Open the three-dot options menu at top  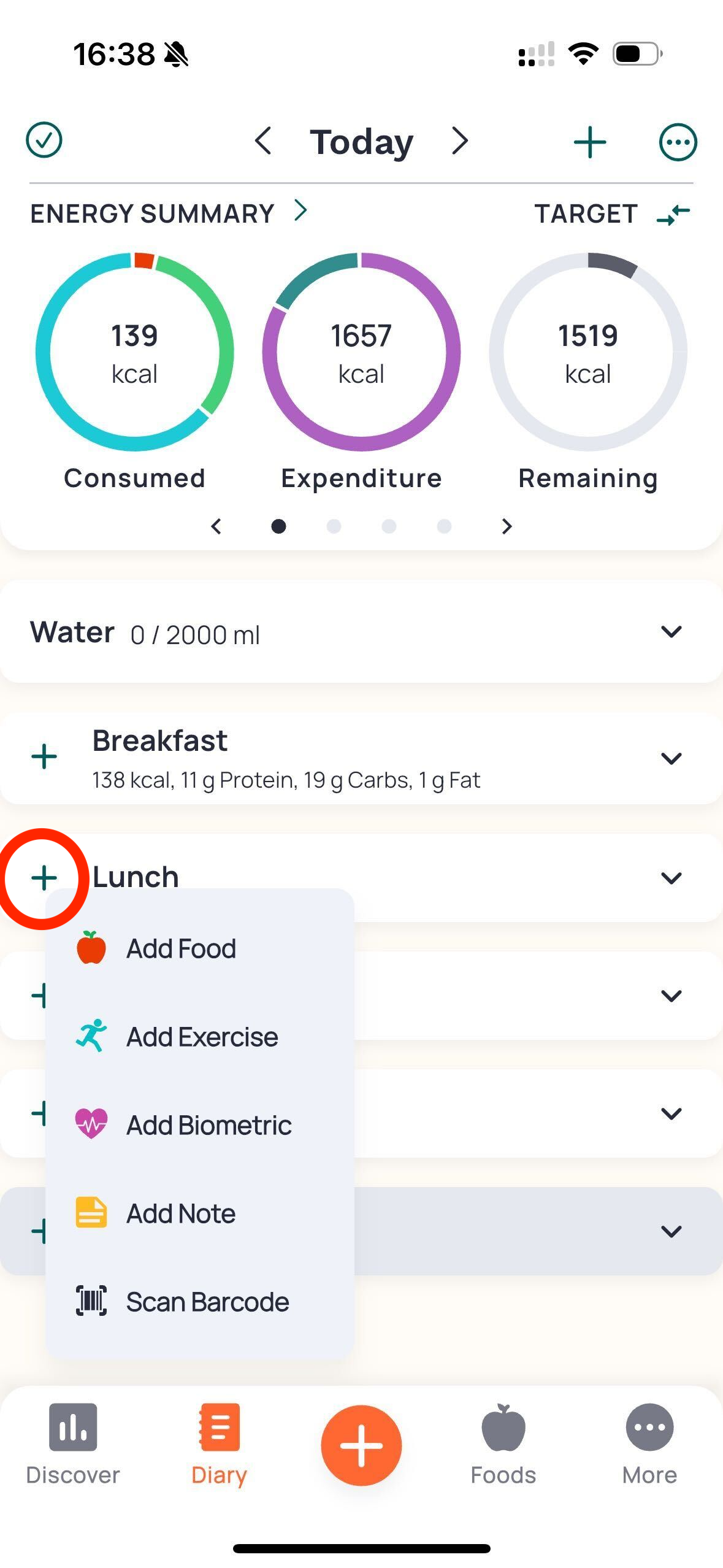click(x=678, y=142)
